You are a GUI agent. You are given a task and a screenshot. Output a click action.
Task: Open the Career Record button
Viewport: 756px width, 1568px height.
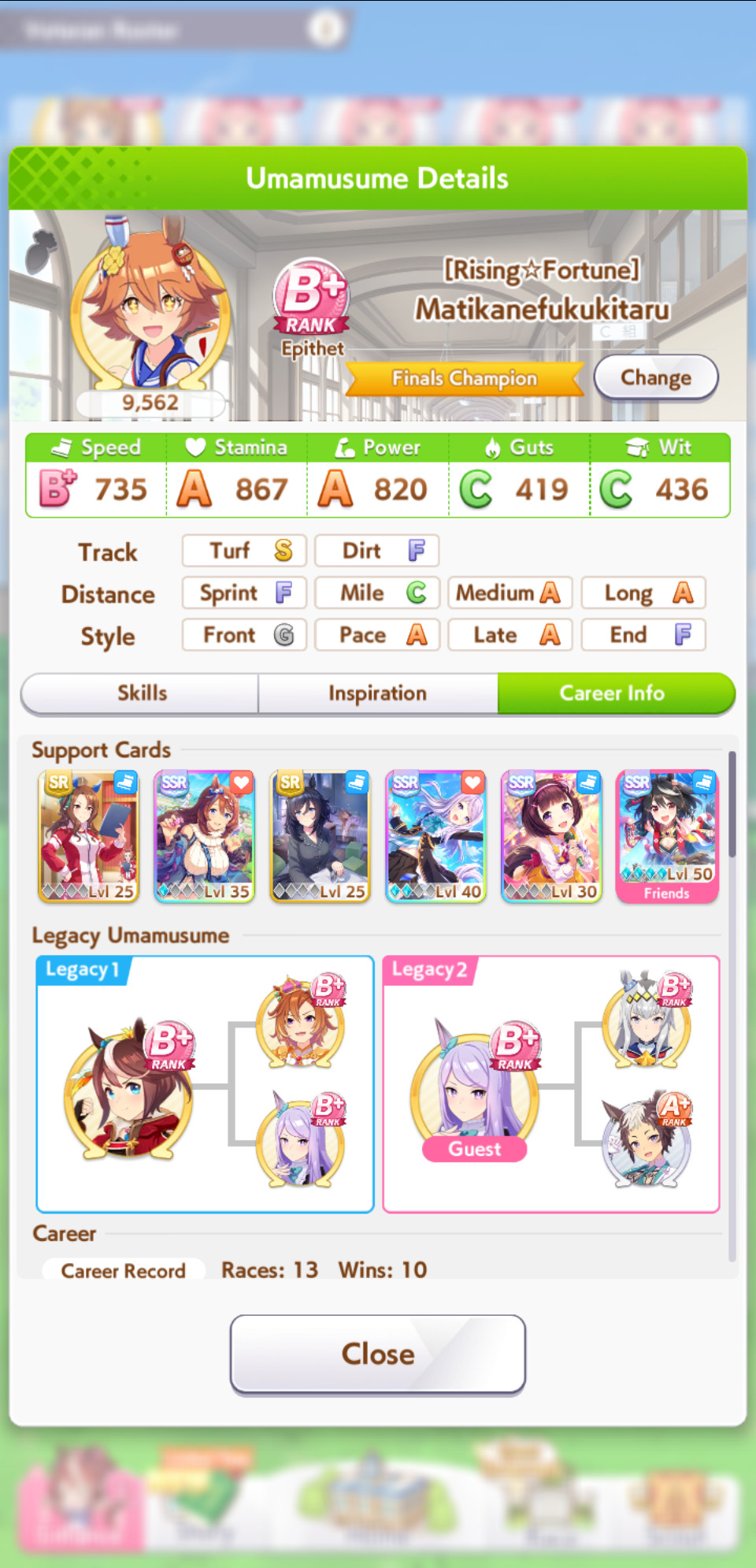click(x=124, y=1270)
